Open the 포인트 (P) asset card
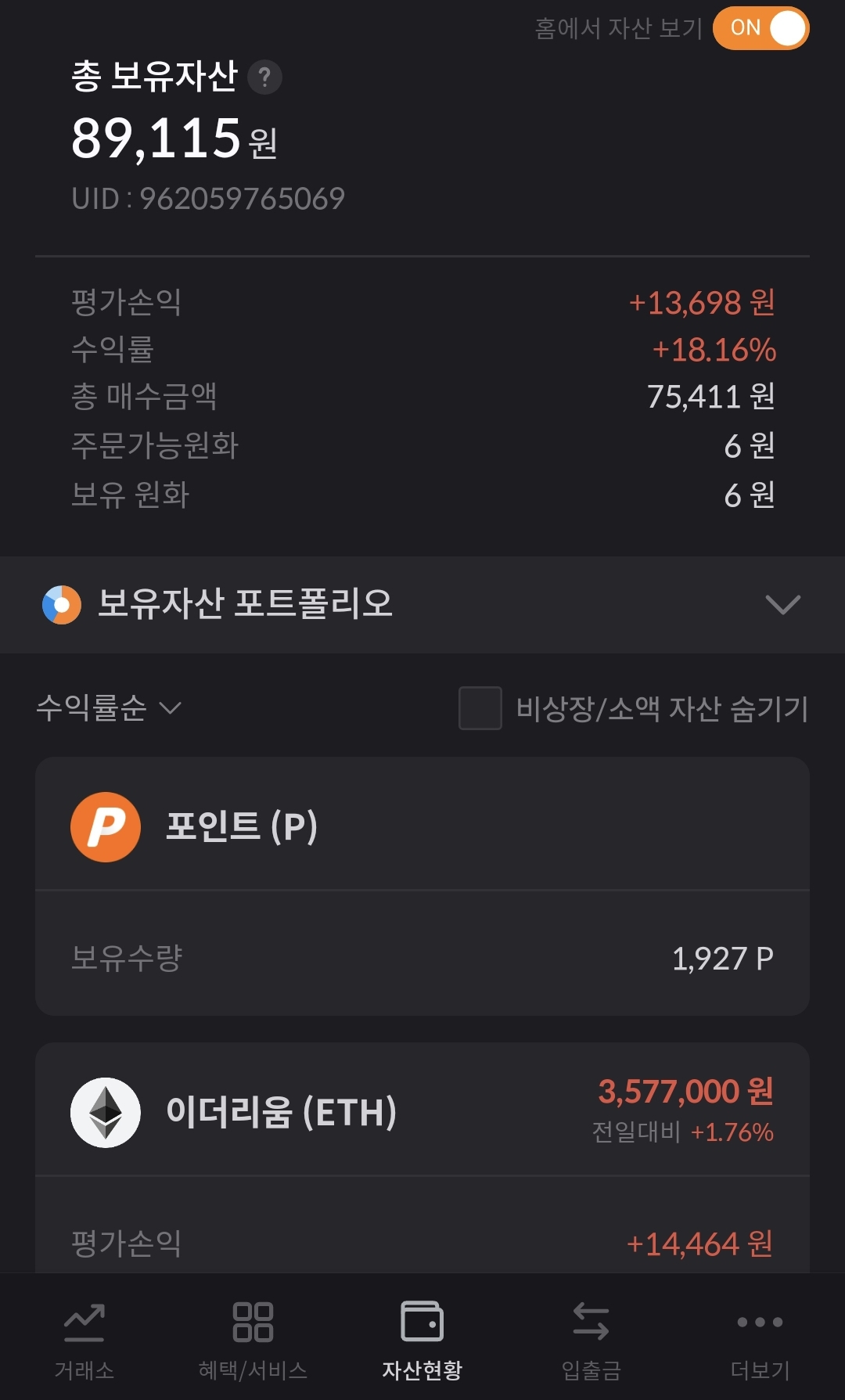Image resolution: width=845 pixels, height=1400 pixels. tap(422, 886)
